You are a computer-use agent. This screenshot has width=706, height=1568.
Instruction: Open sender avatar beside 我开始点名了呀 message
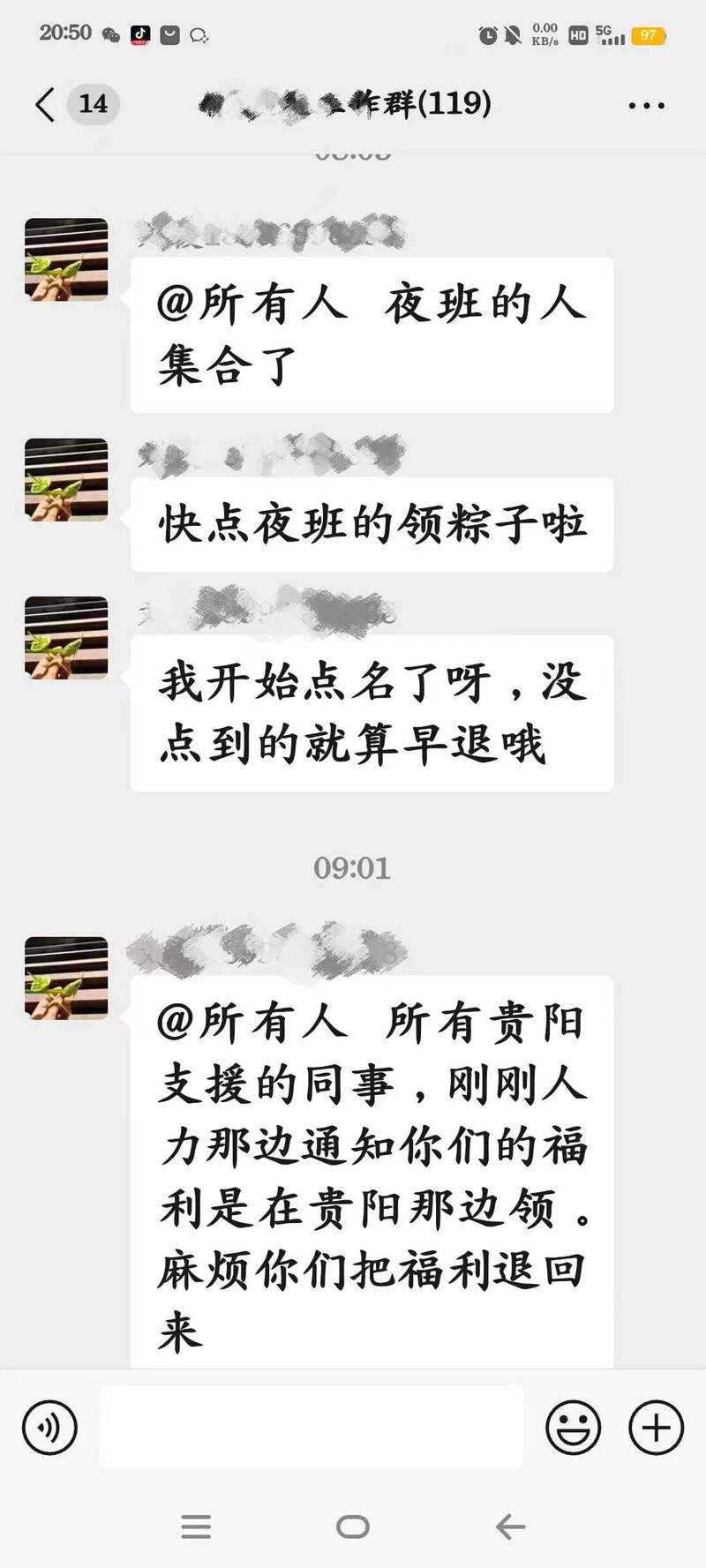[x=66, y=637]
